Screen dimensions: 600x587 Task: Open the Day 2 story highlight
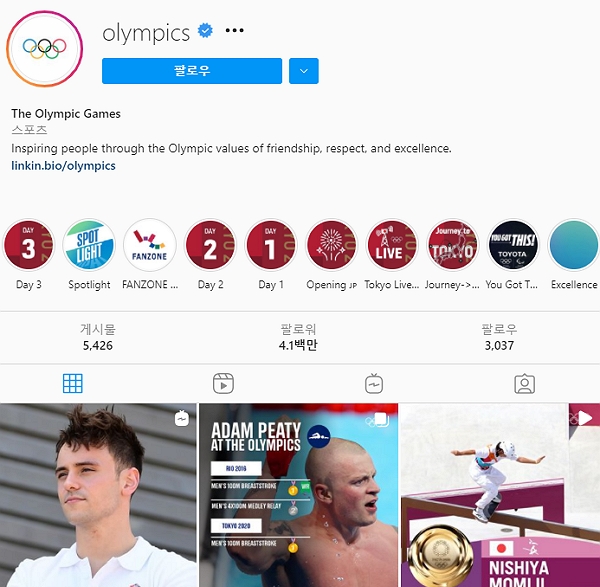(x=210, y=246)
